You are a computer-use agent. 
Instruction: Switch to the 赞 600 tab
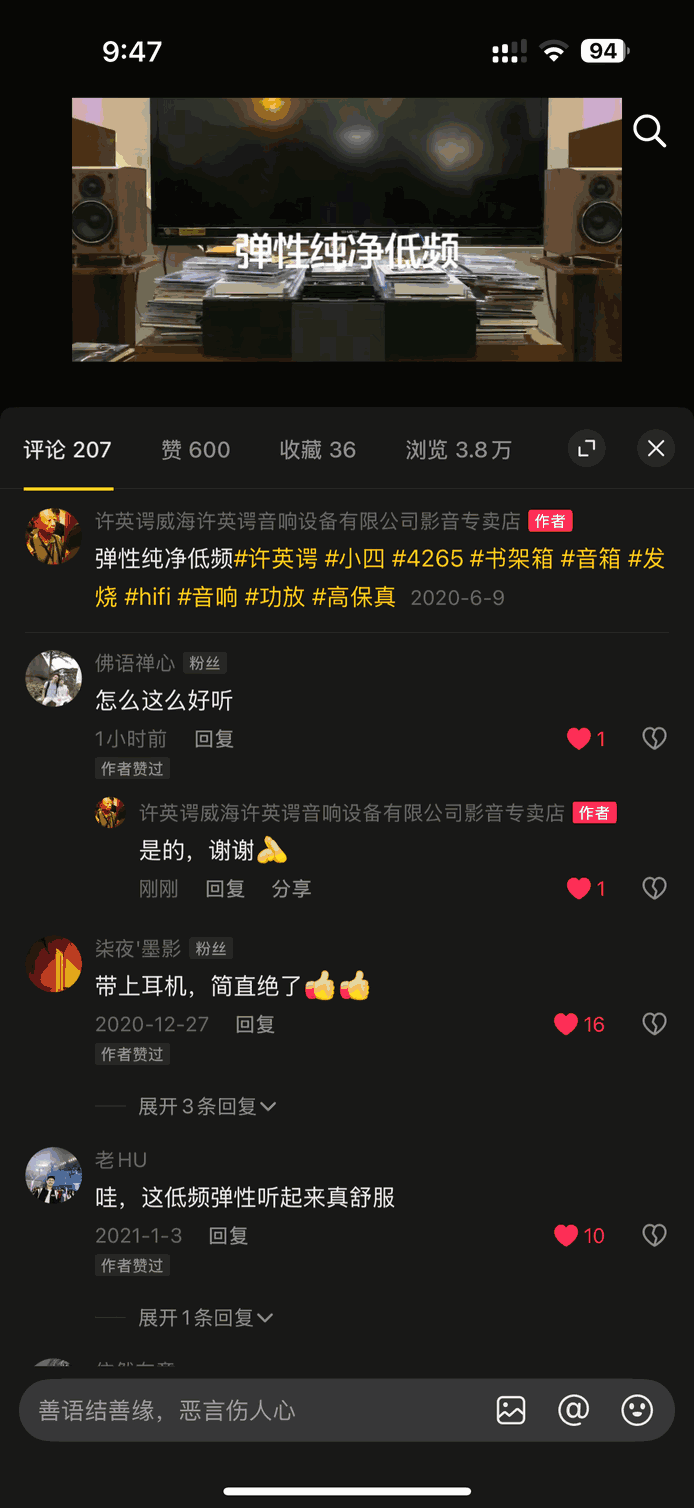196,450
